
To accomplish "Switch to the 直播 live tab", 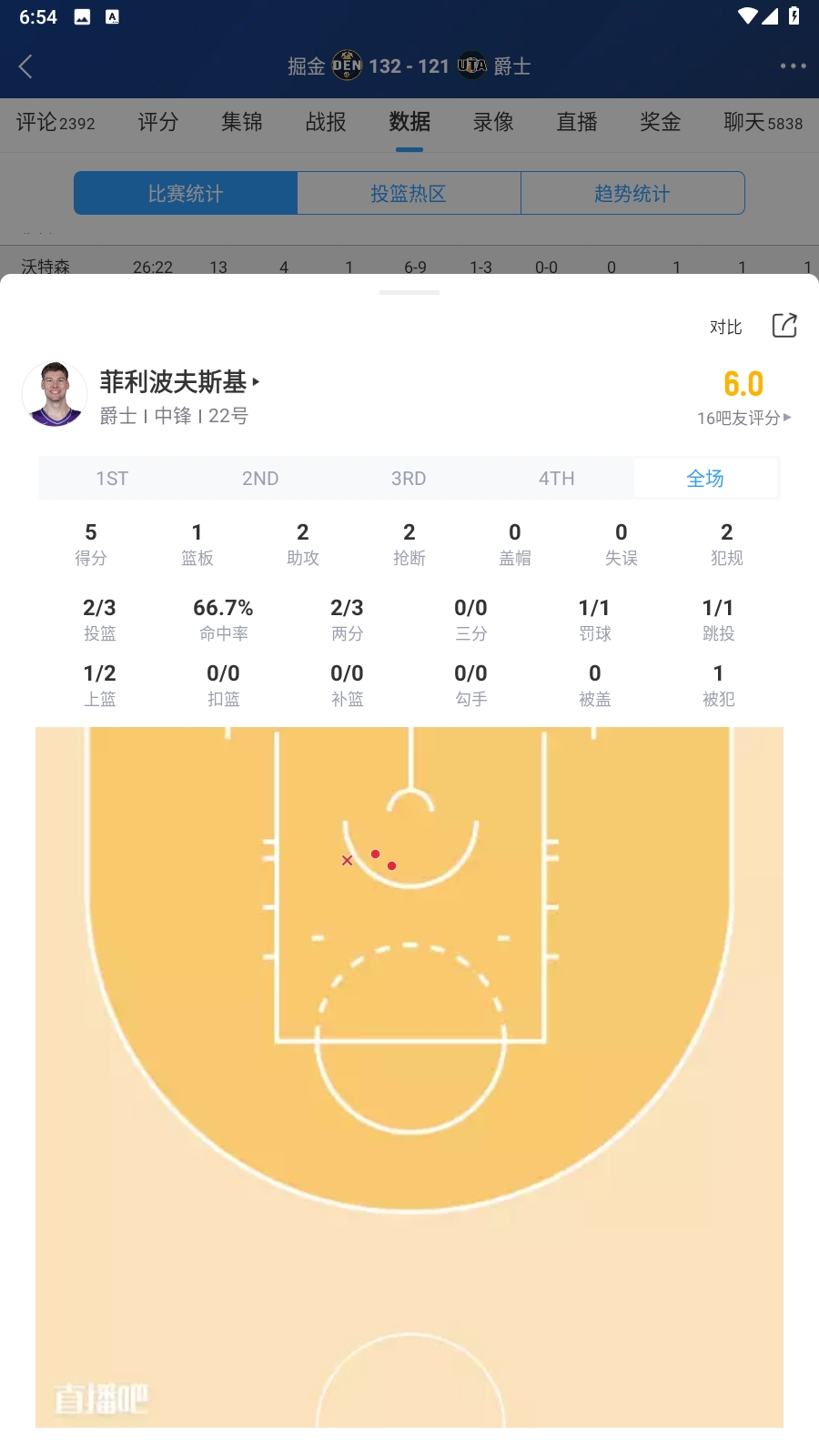I will click(x=577, y=122).
